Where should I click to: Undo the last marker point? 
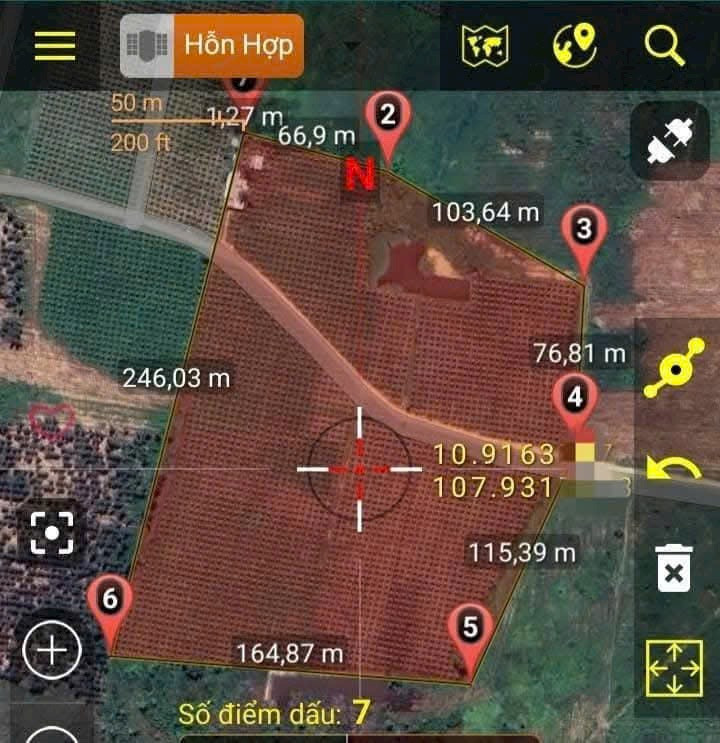[675, 467]
